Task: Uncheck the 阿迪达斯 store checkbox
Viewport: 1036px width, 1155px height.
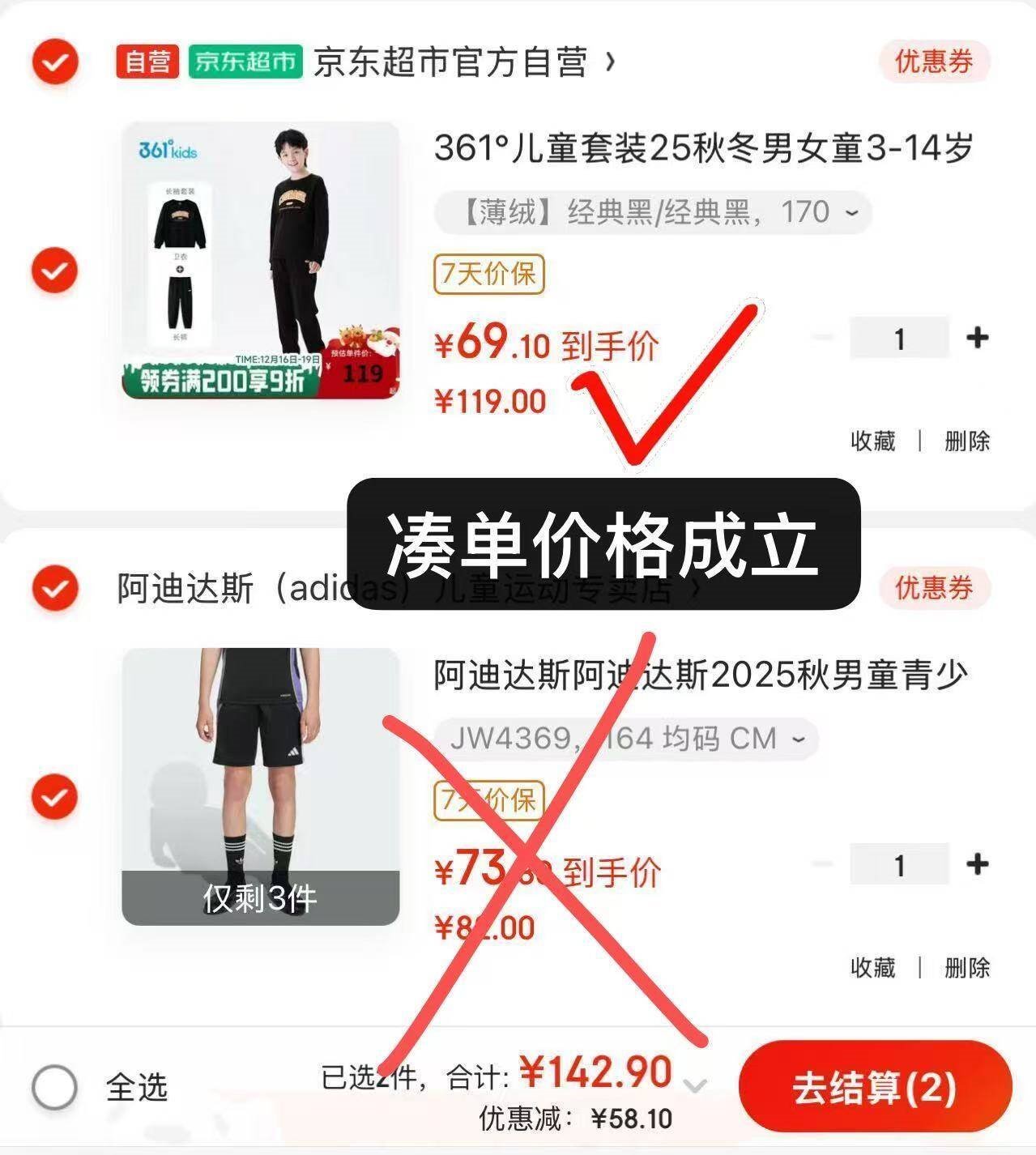Action: point(54,587)
